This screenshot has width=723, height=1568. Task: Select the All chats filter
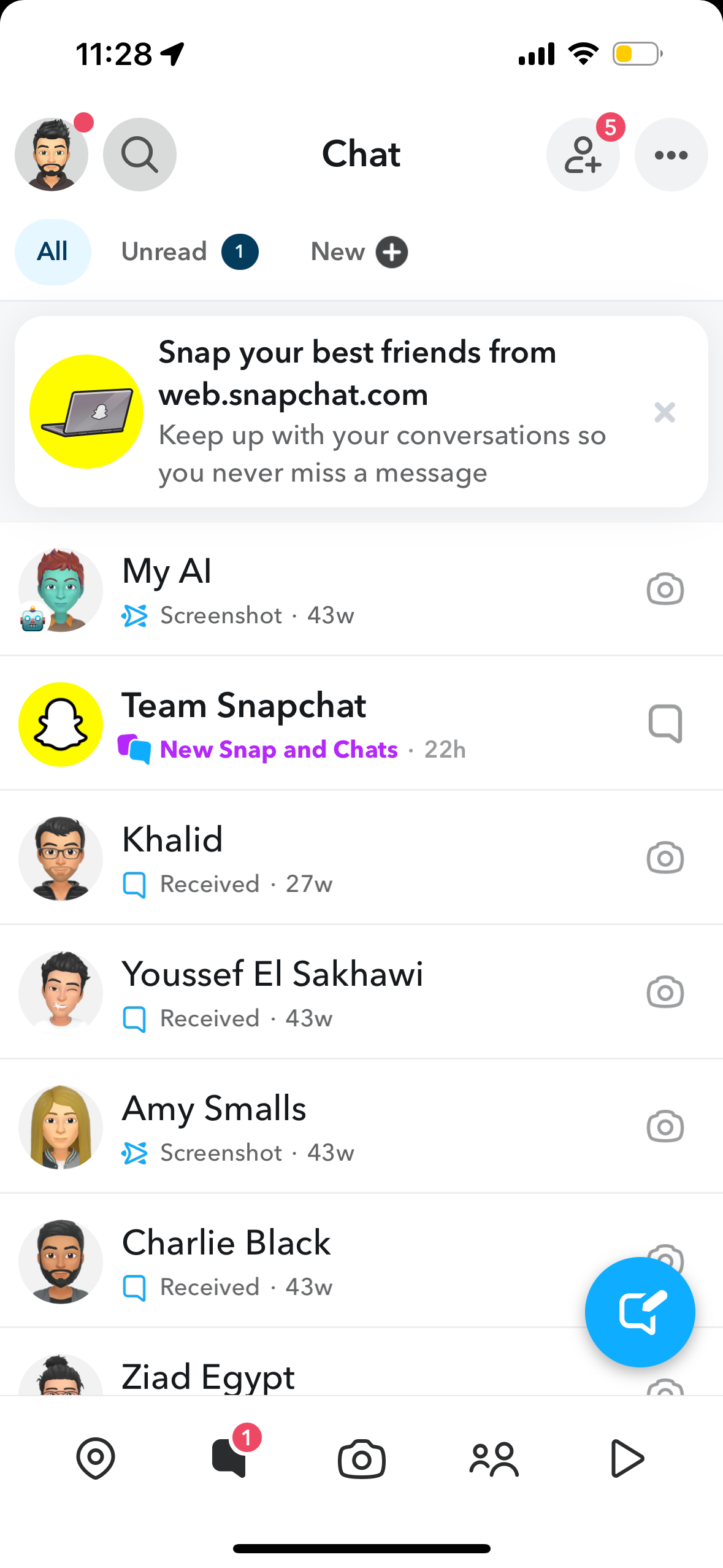pos(52,252)
